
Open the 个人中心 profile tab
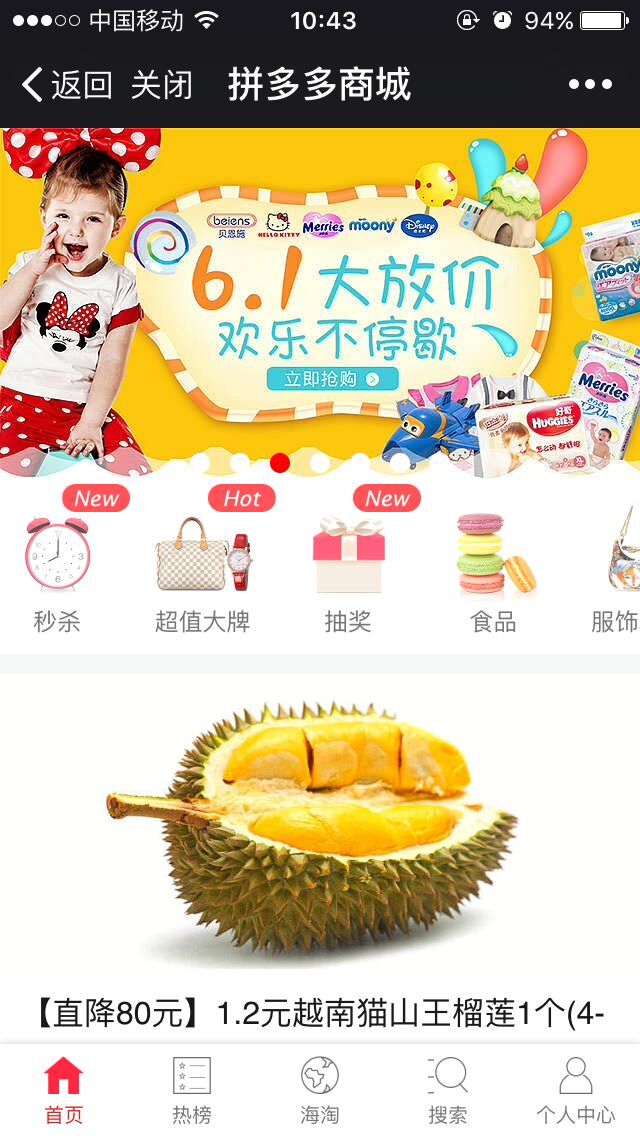tap(575, 1090)
